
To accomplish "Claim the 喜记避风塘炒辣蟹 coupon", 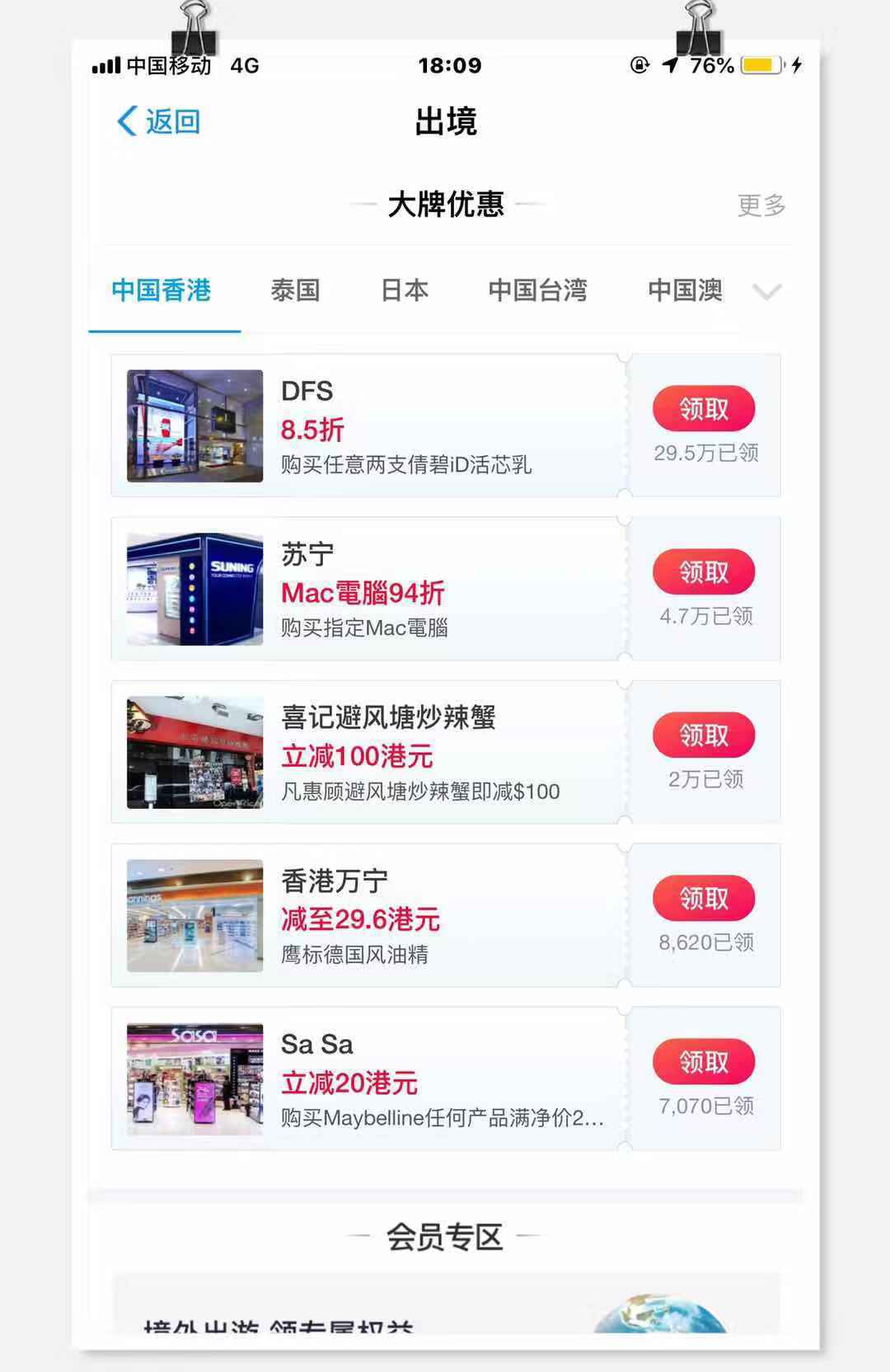I will (704, 735).
